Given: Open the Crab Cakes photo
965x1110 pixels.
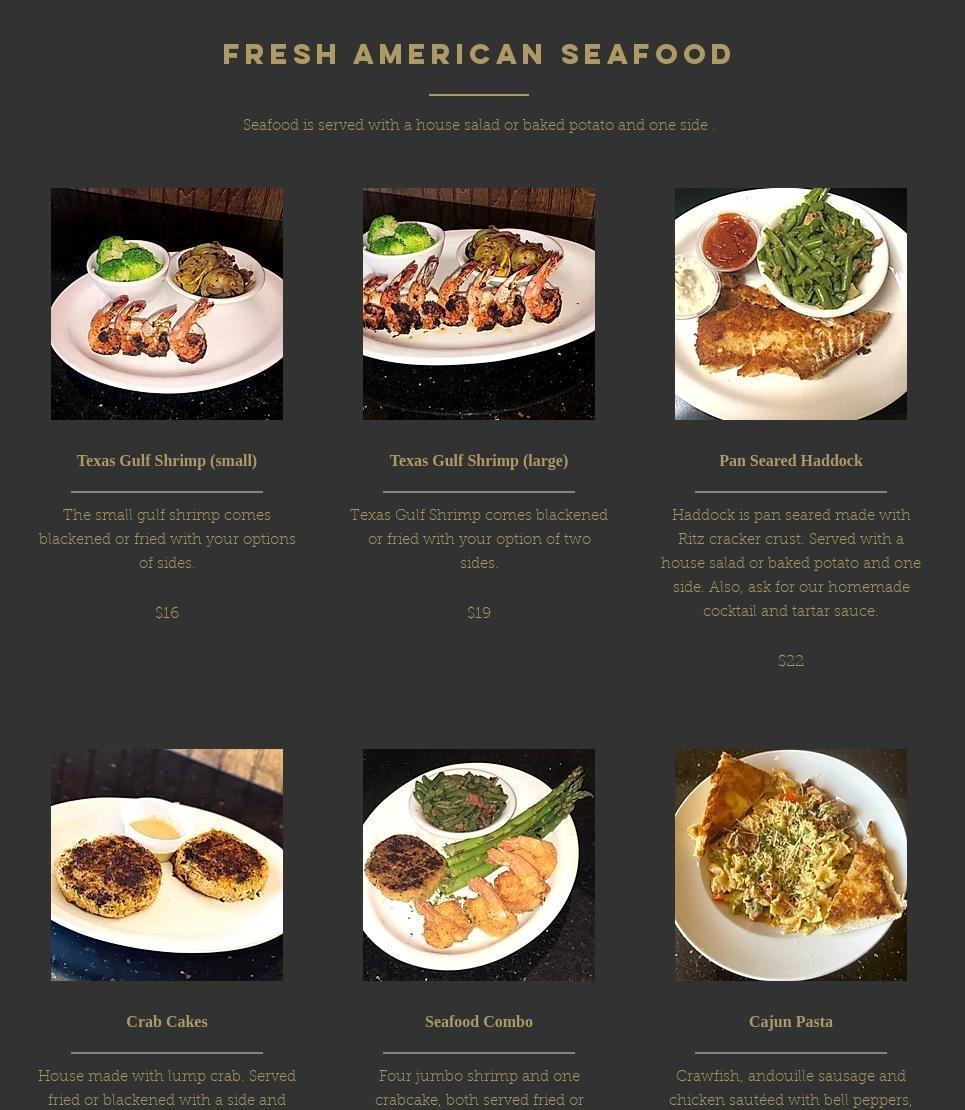Looking at the screenshot, I should point(167,865).
